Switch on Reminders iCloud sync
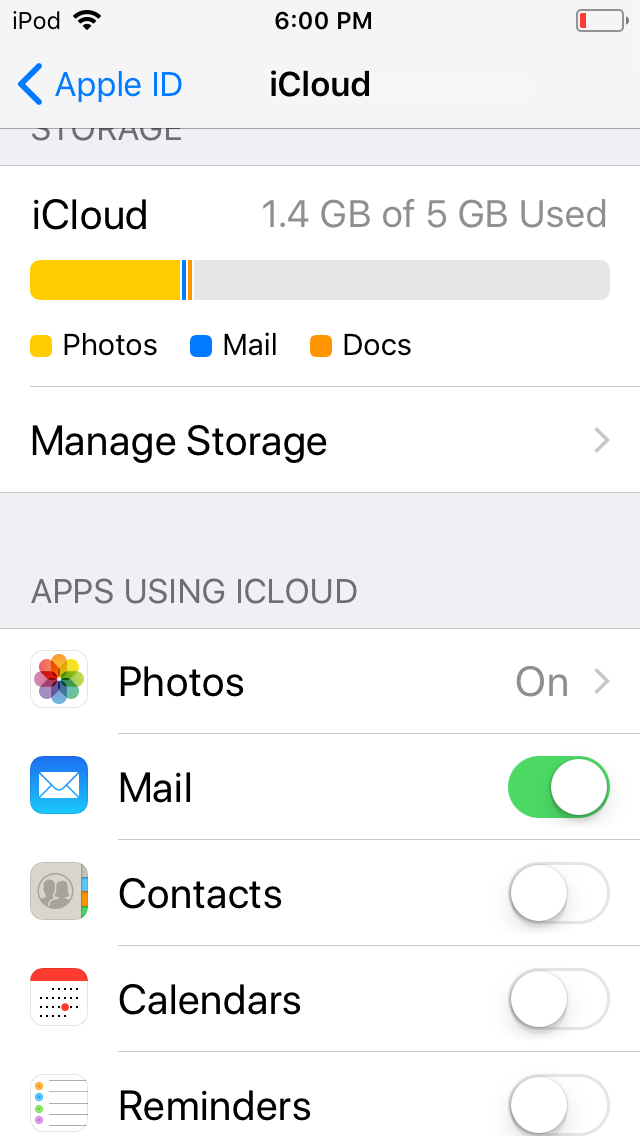The width and height of the screenshot is (640, 1136). pos(558,1104)
